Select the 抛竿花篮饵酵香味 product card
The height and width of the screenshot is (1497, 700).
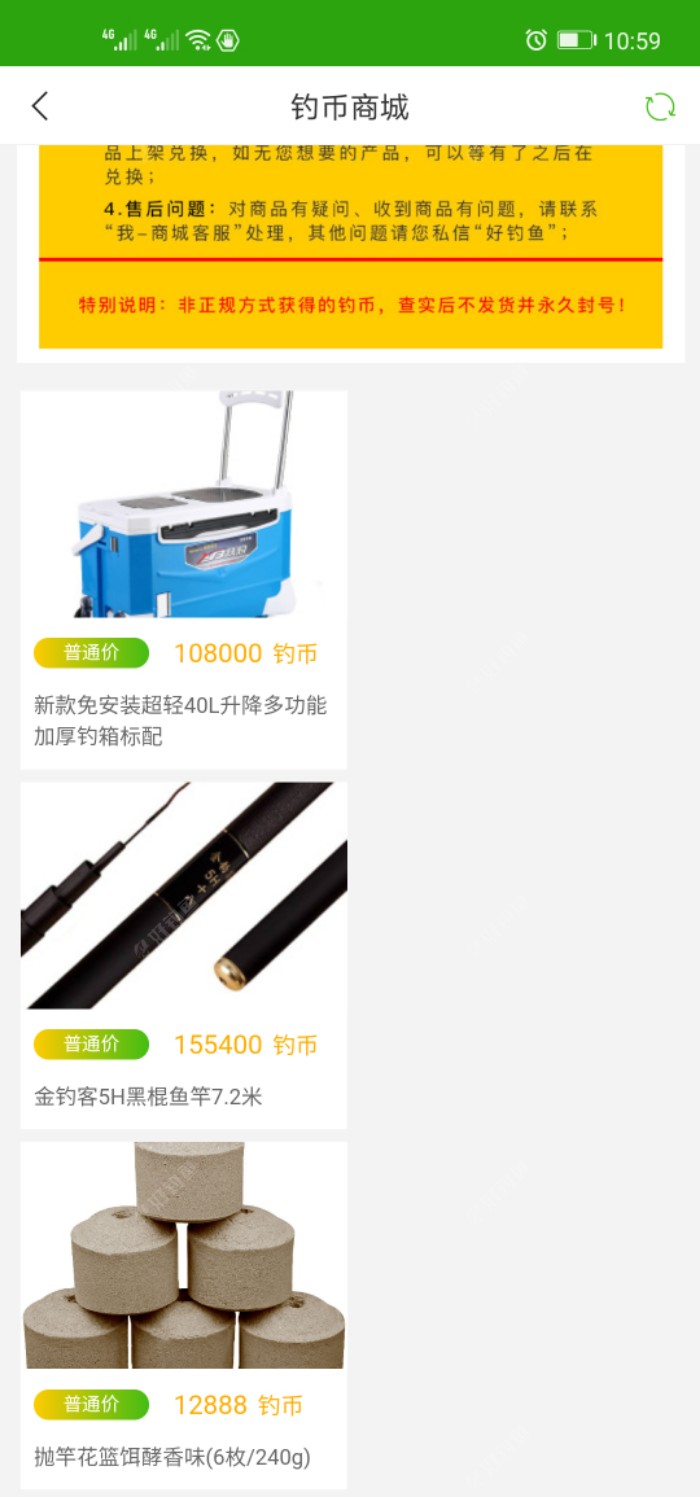click(184, 1314)
